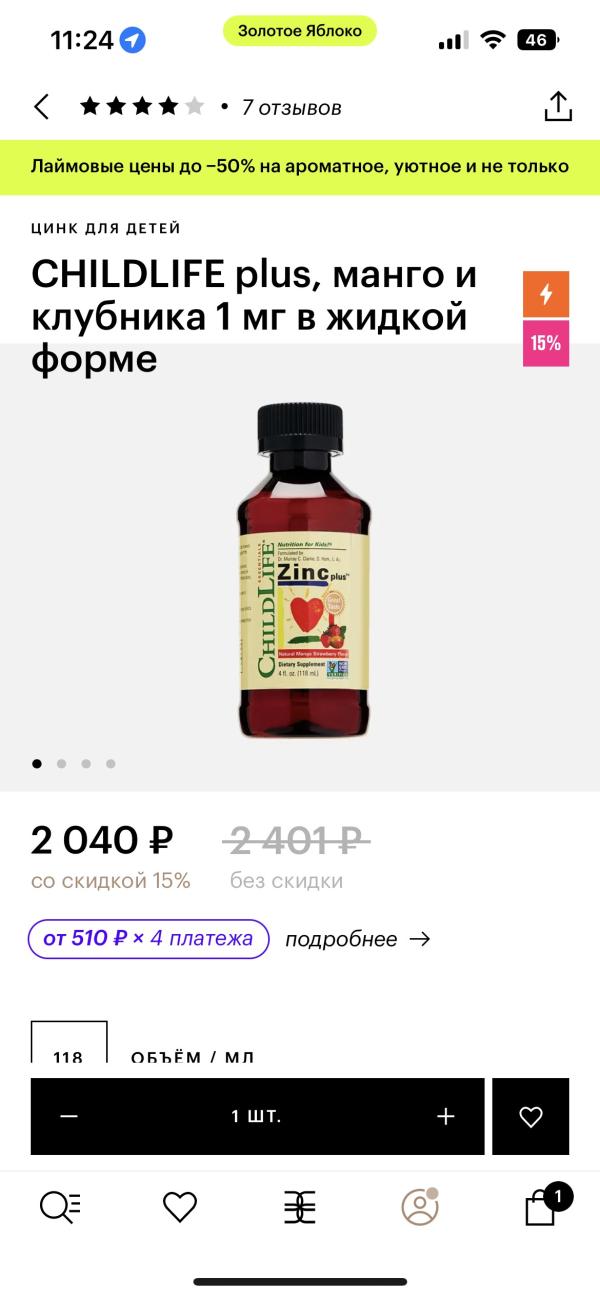Open подробнее about installment payments
This screenshot has height=1297, width=600.
point(357,939)
